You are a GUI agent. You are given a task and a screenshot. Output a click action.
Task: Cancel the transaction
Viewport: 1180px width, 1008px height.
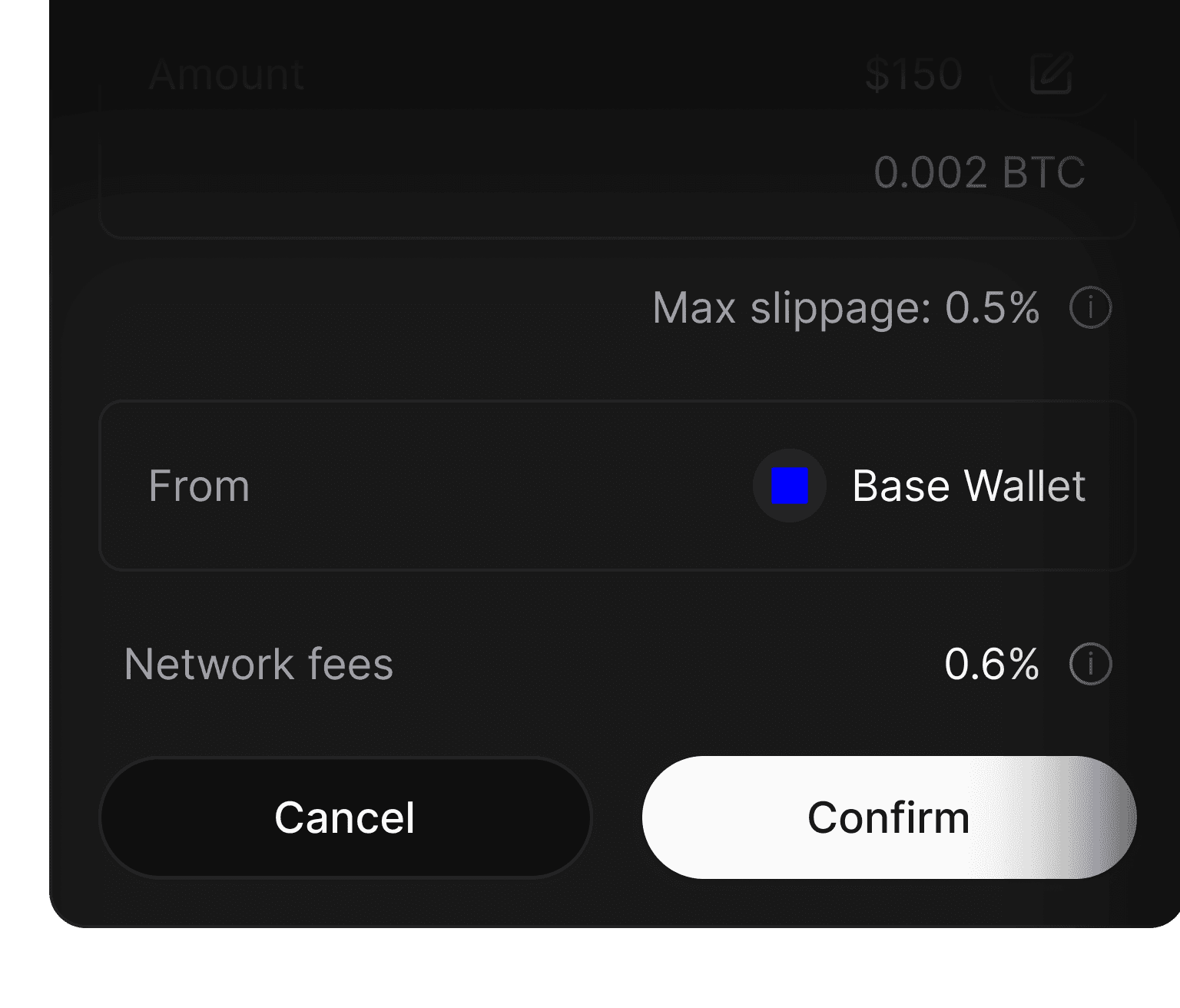[x=345, y=817]
